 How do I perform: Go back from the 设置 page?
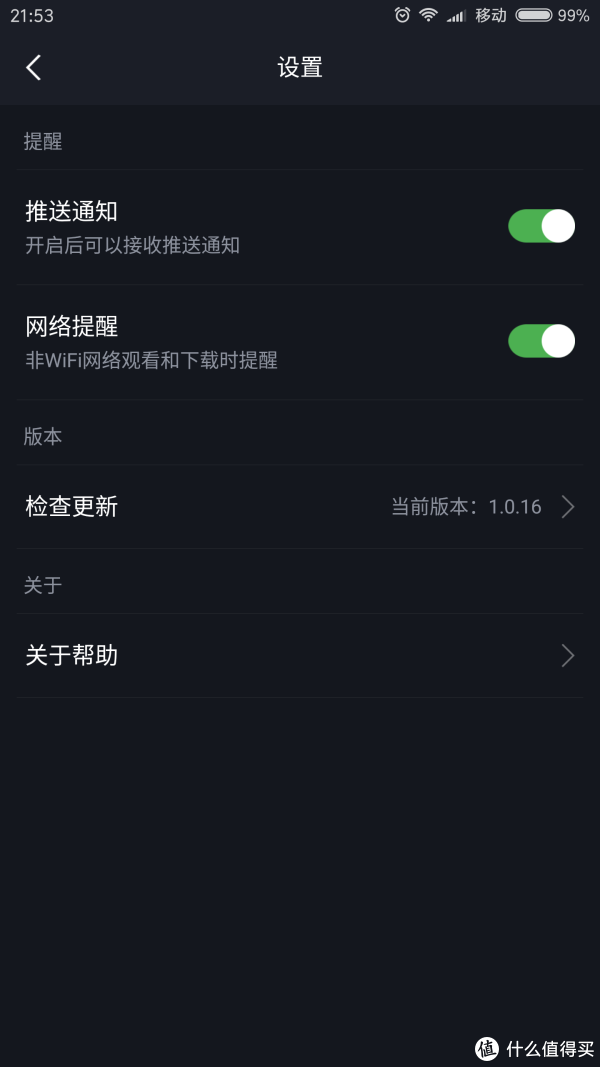pos(33,67)
